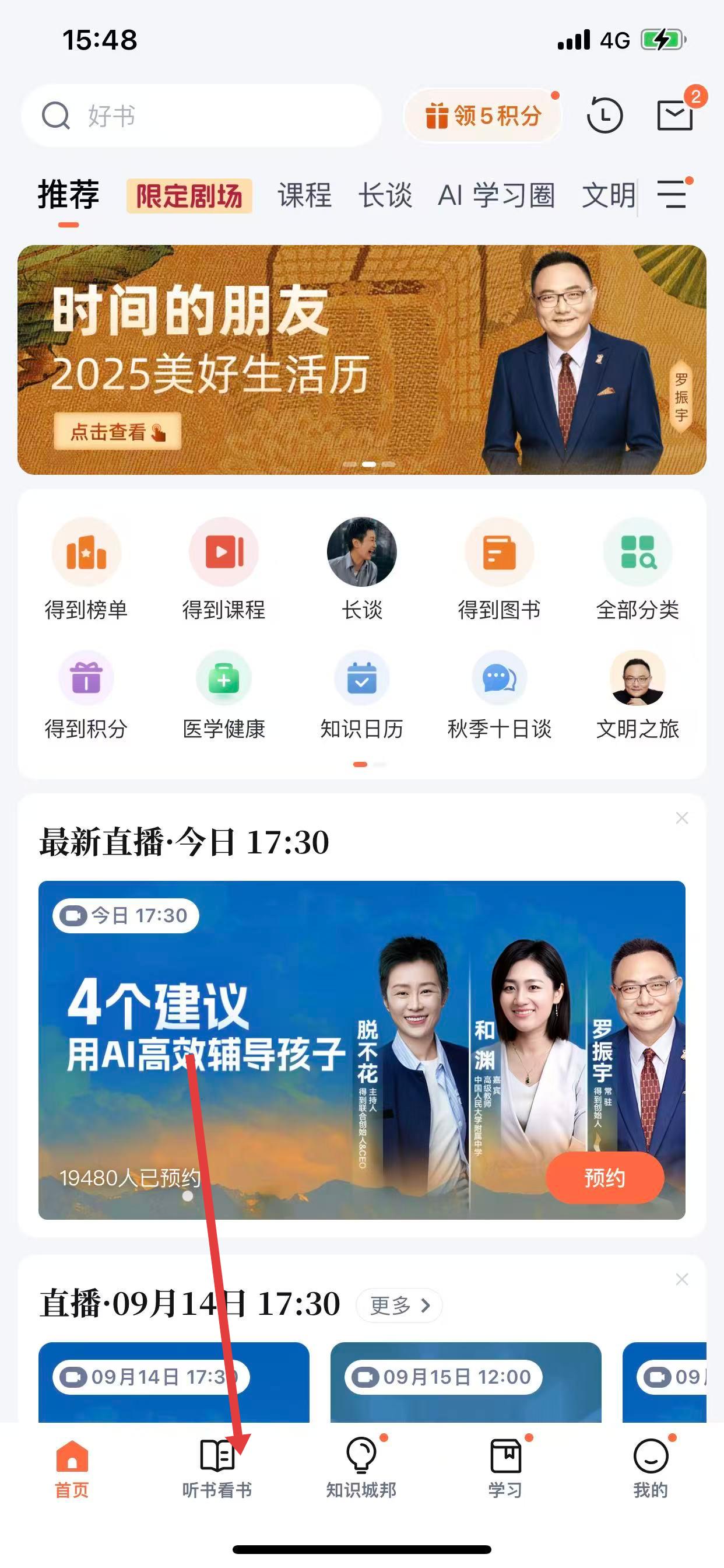Expand the category list menu icon
The height and width of the screenshot is (1568, 724).
(x=672, y=195)
